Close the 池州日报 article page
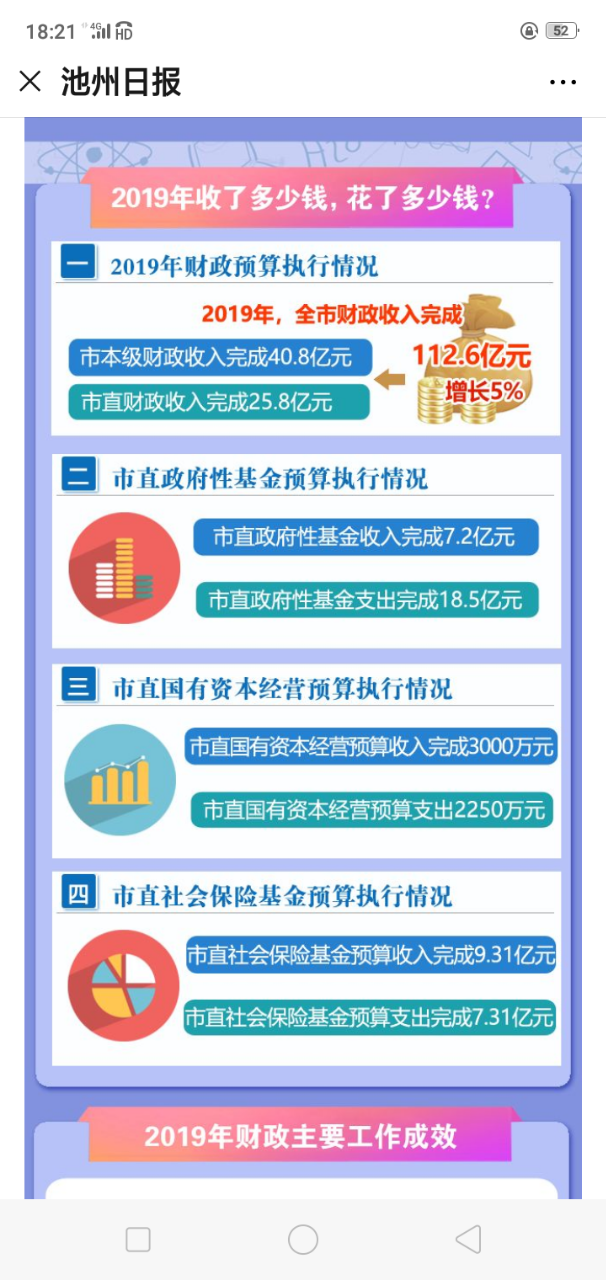This screenshot has height=1280, width=606. click(x=30, y=82)
